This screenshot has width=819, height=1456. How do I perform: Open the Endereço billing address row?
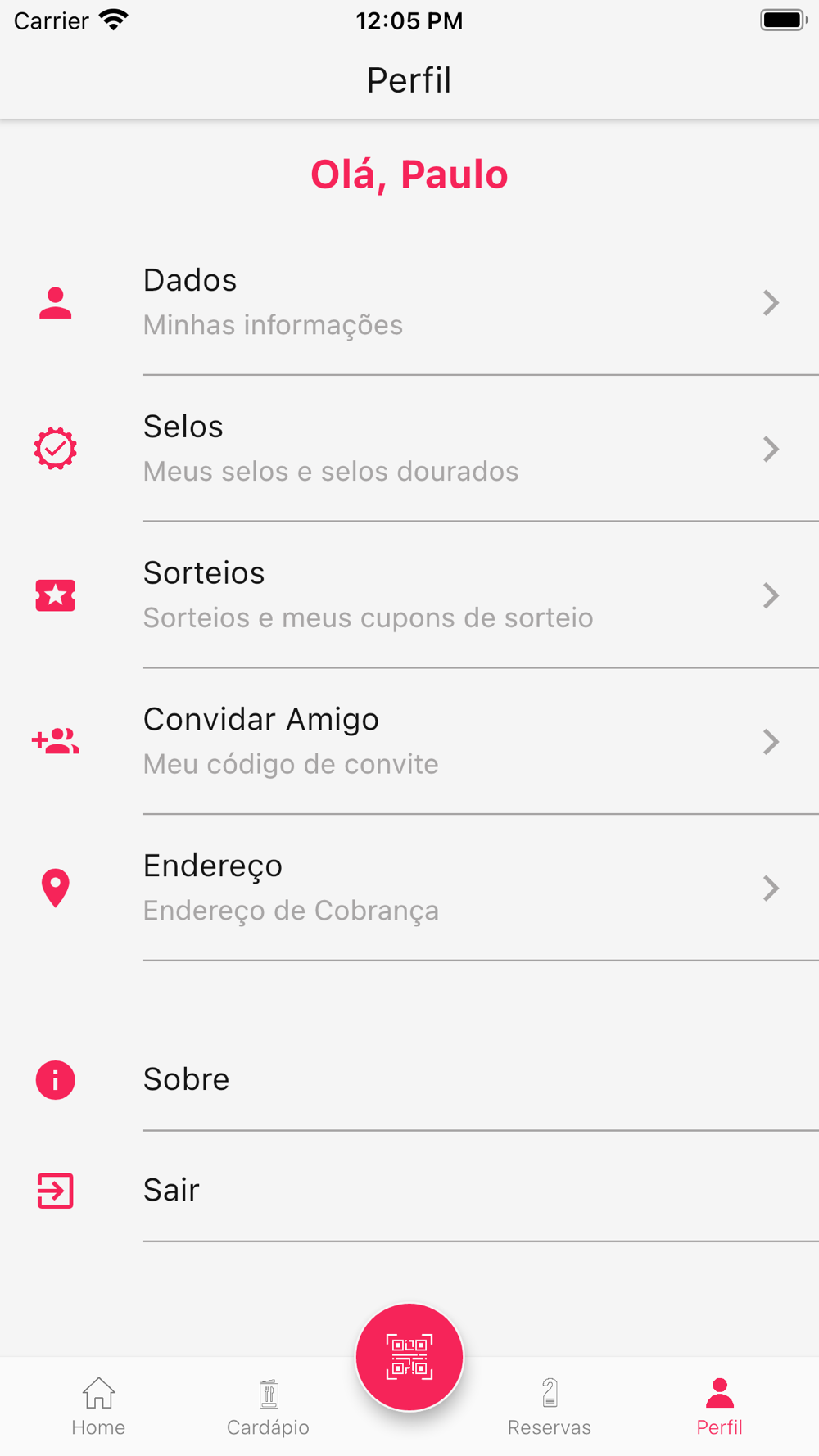(409, 888)
